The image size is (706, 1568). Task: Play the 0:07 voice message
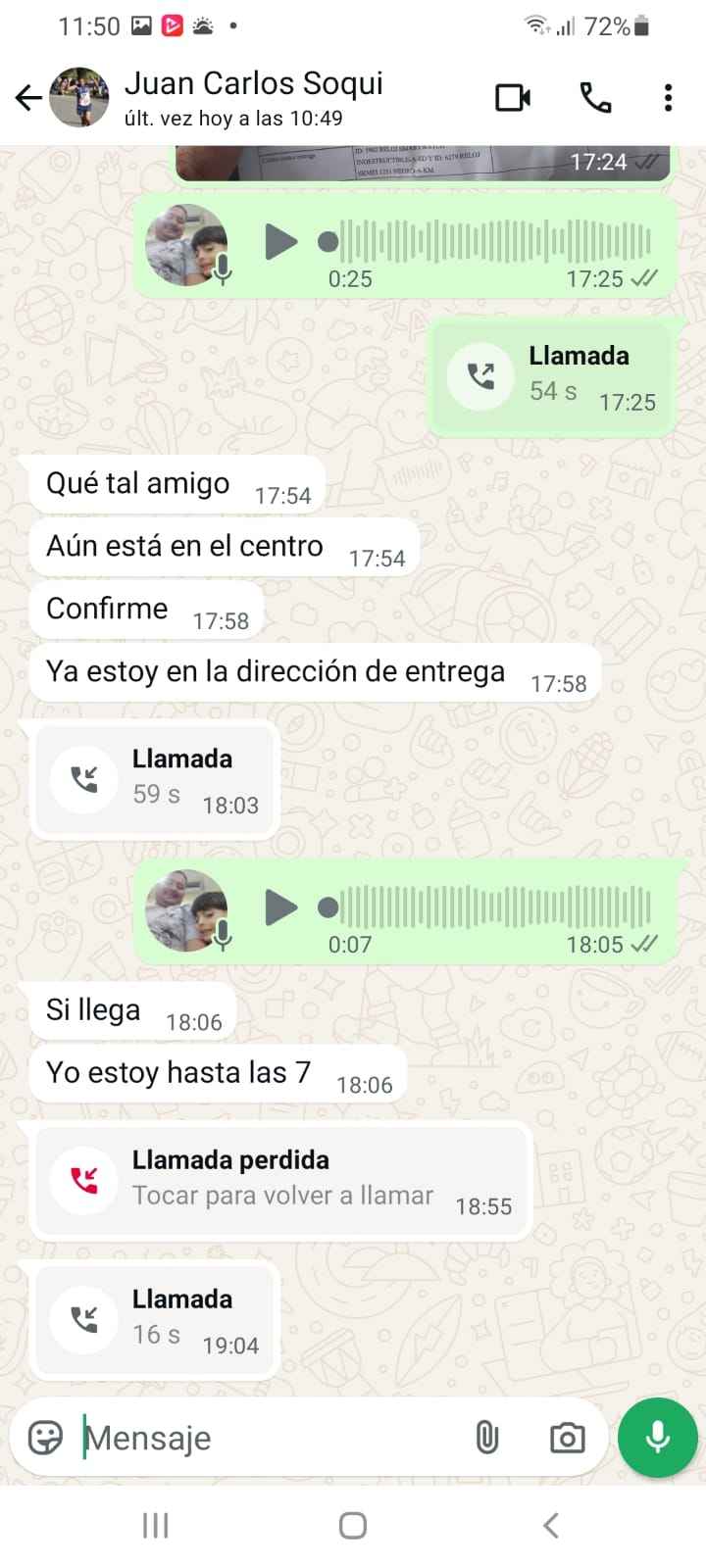click(x=280, y=907)
